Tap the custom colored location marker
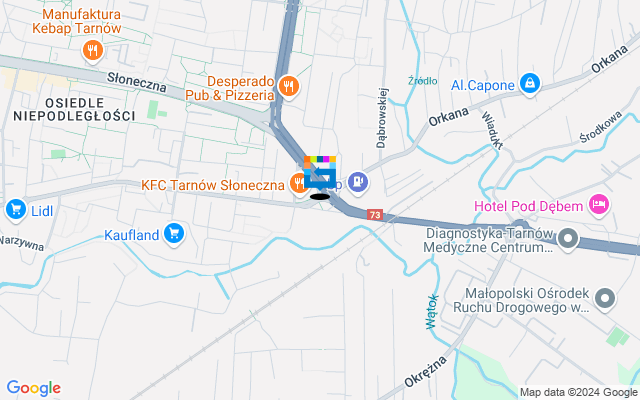 (321, 172)
